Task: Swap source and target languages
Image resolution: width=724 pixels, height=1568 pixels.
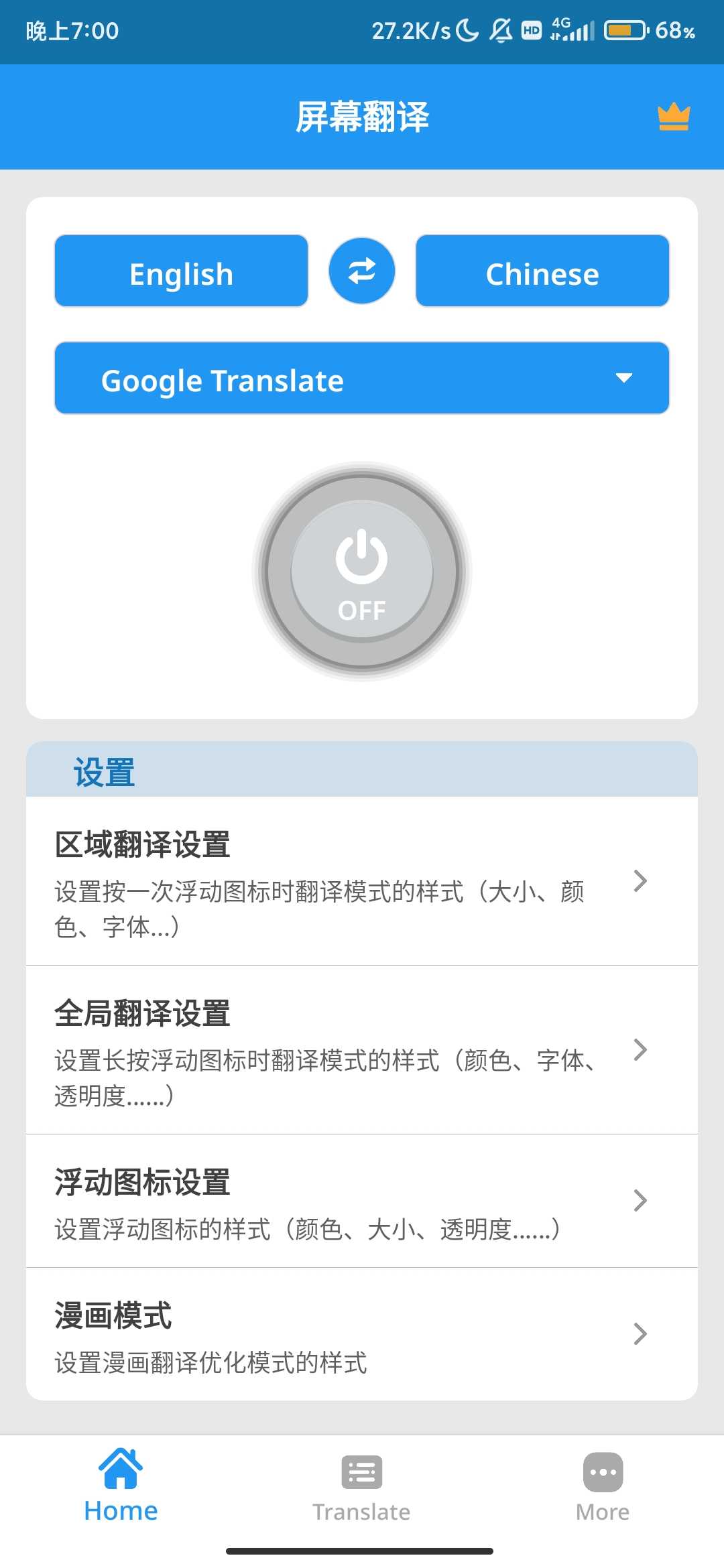Action: [x=362, y=271]
